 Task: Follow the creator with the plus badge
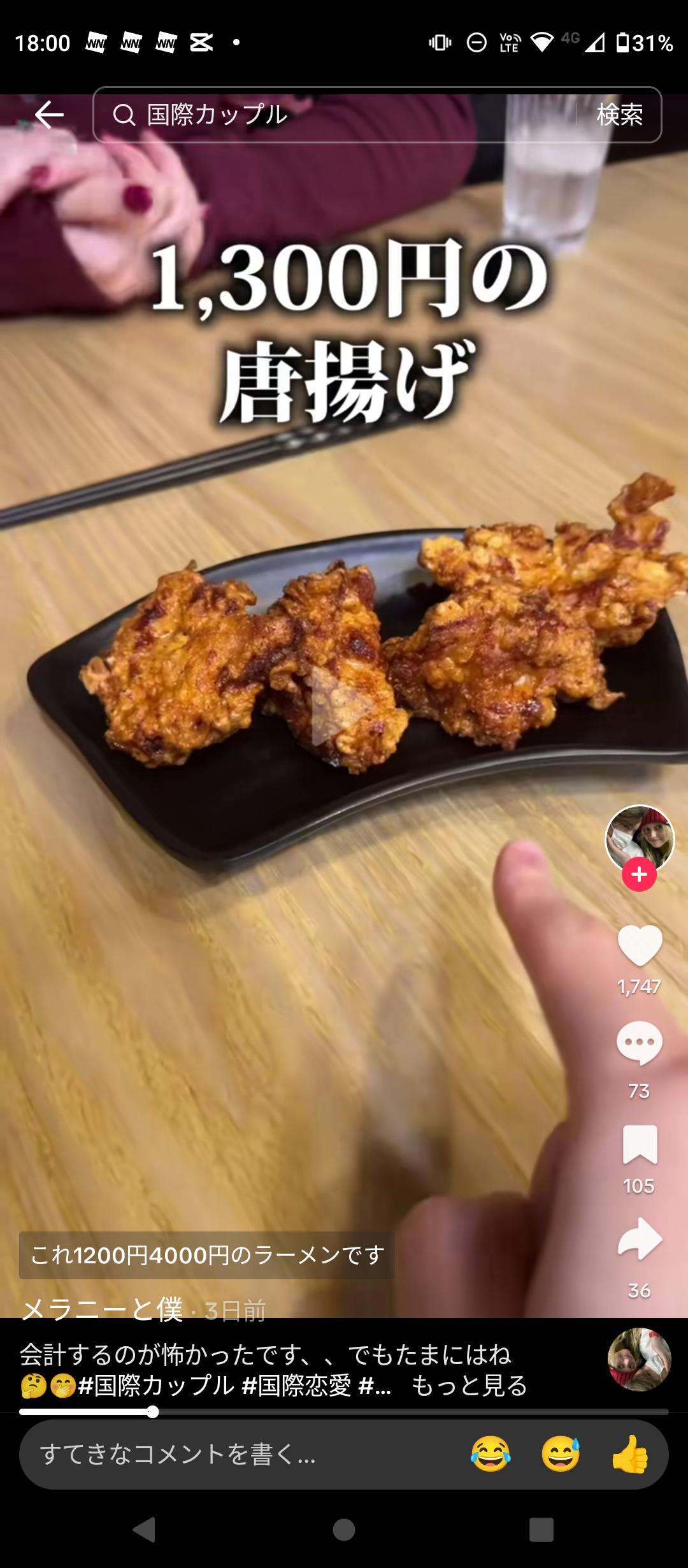point(639,874)
